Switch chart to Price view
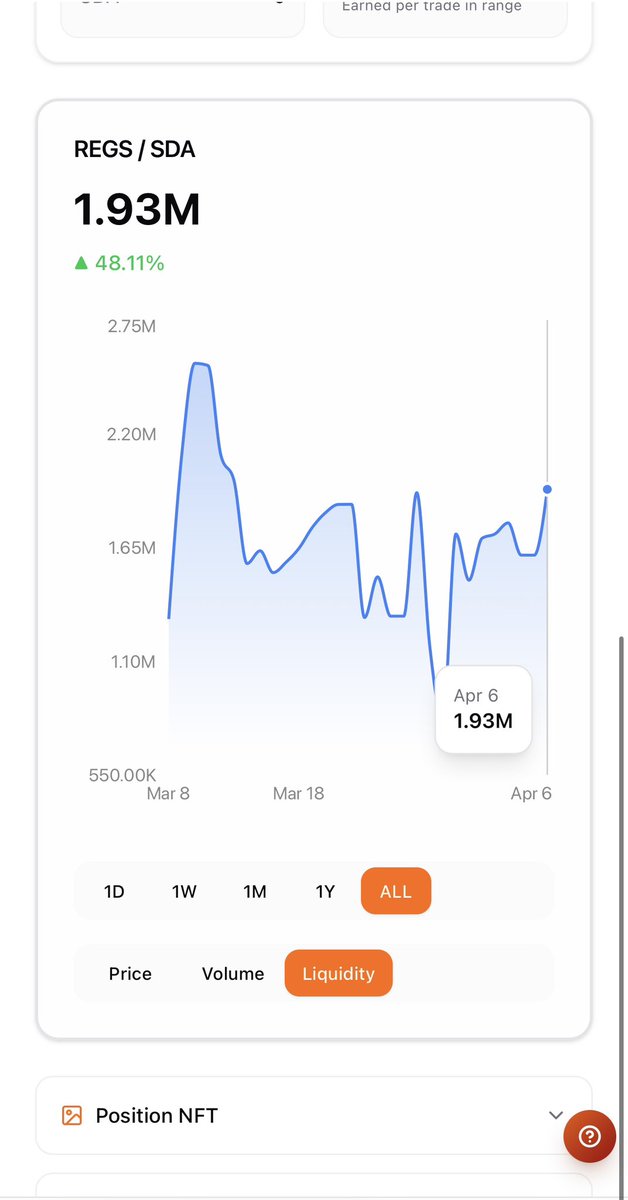Viewport: 628px width, 1200px height. (x=130, y=973)
